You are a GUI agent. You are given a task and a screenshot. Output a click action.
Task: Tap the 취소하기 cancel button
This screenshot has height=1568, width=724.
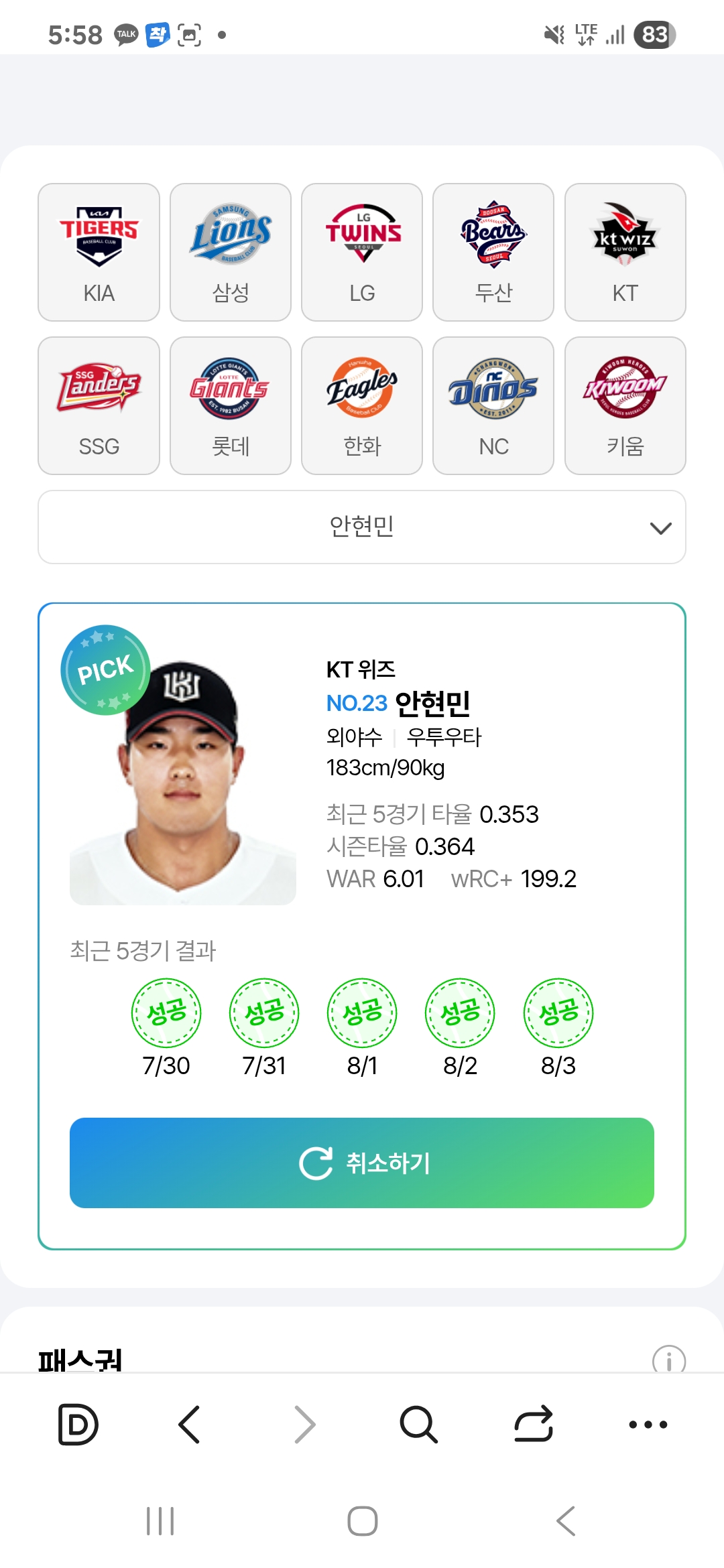(362, 1163)
